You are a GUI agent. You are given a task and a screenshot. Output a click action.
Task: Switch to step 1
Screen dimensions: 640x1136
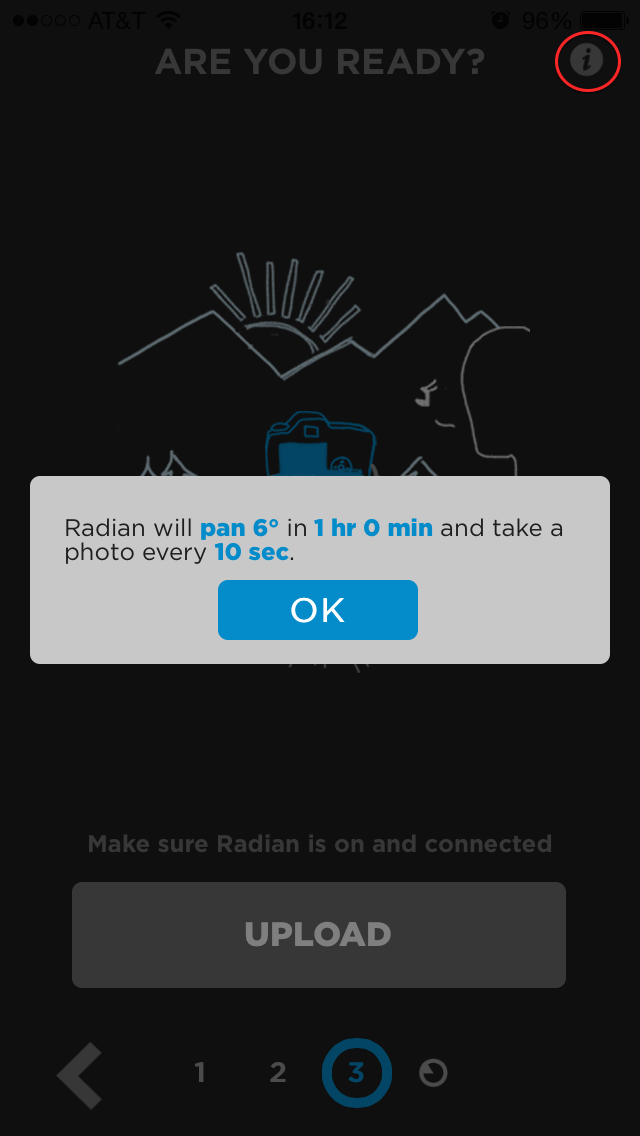click(x=200, y=1073)
